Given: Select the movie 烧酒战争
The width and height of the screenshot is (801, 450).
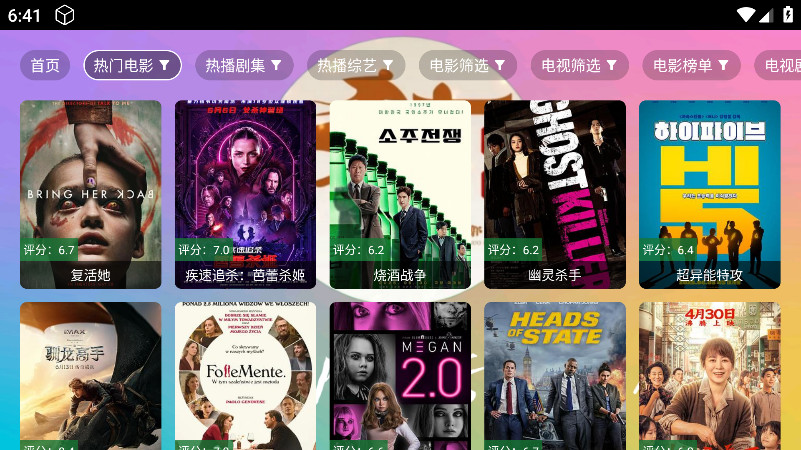Looking at the screenshot, I should pyautogui.click(x=400, y=194).
